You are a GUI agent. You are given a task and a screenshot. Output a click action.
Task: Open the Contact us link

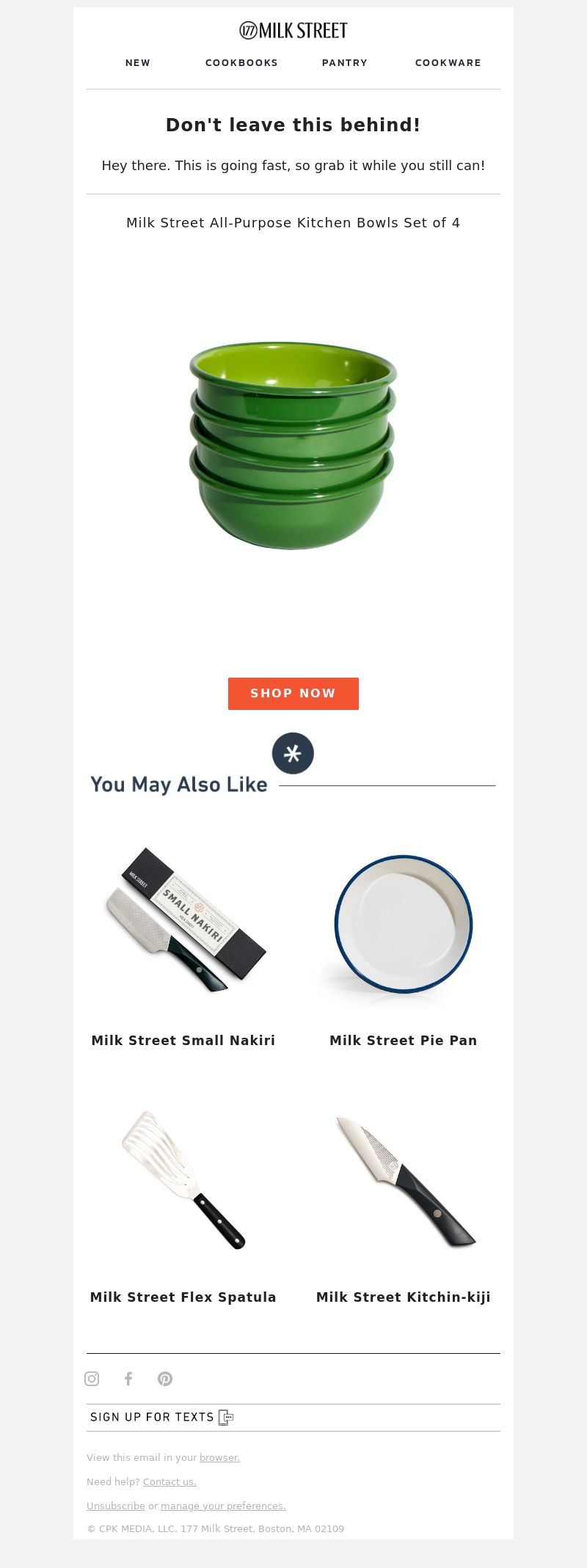169,1481
